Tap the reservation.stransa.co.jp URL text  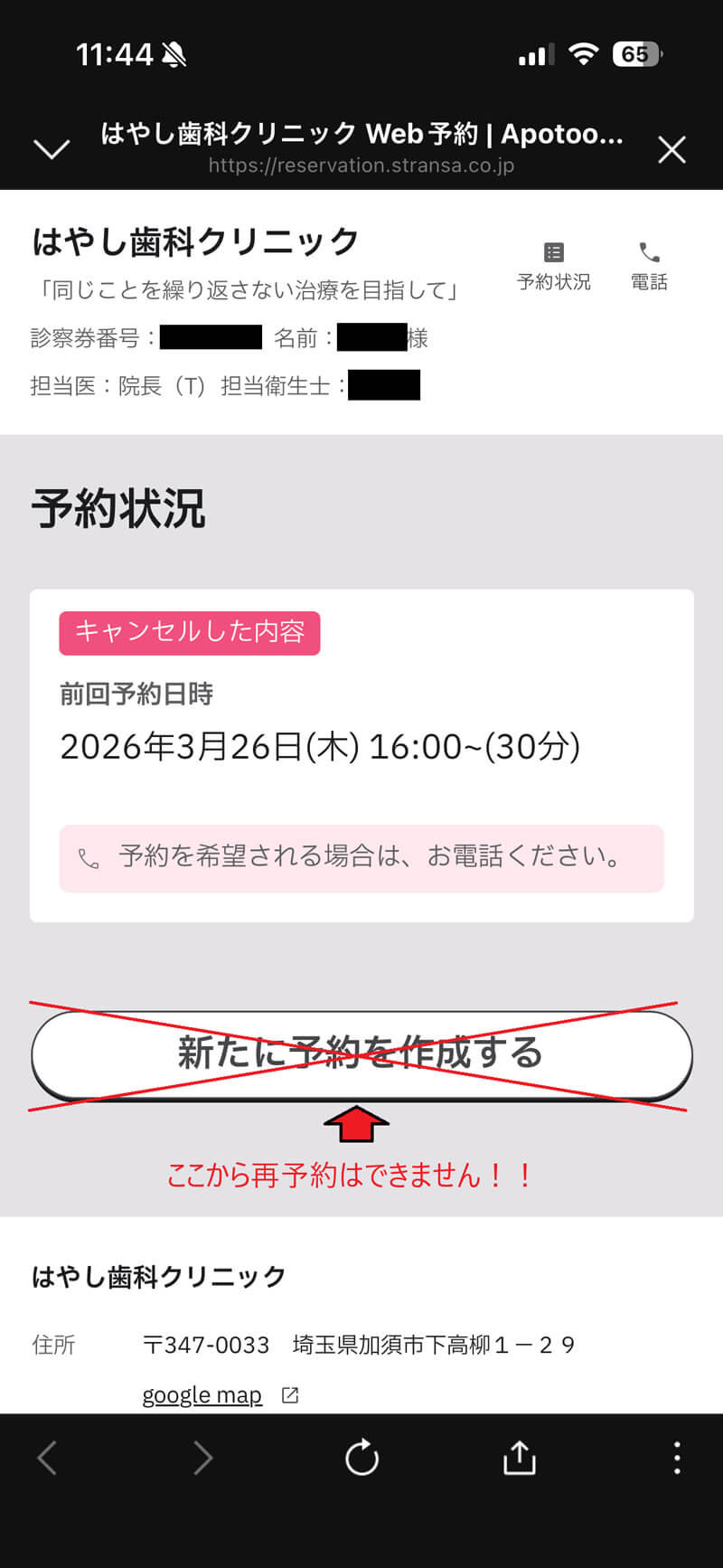pos(361,165)
